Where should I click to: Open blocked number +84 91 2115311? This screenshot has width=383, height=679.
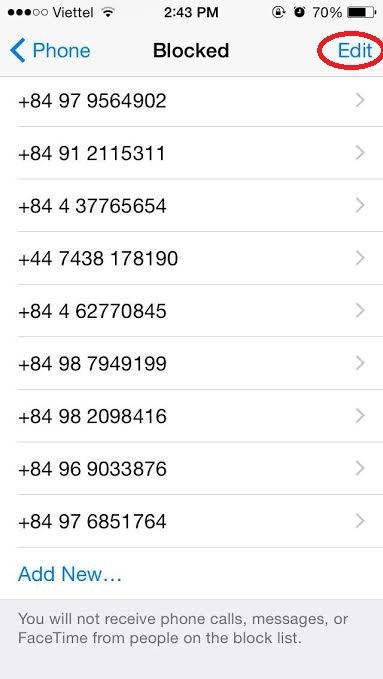coord(192,153)
